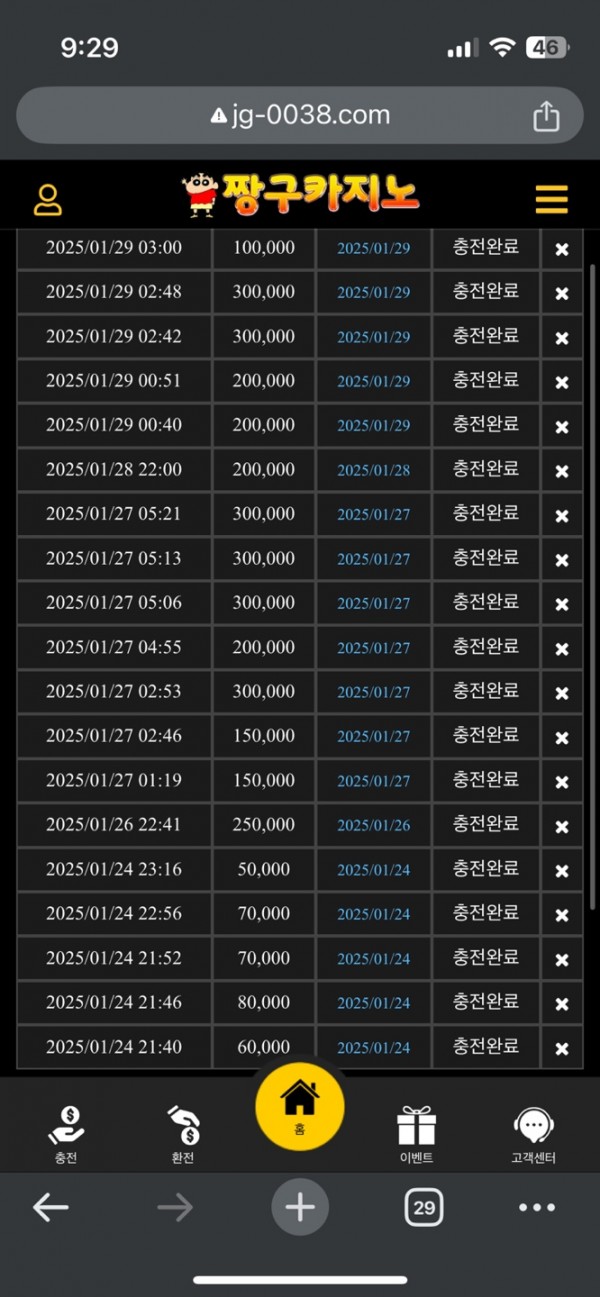Delete the 2025/01/29 02:48 record
600x1297 pixels.
pos(562,293)
